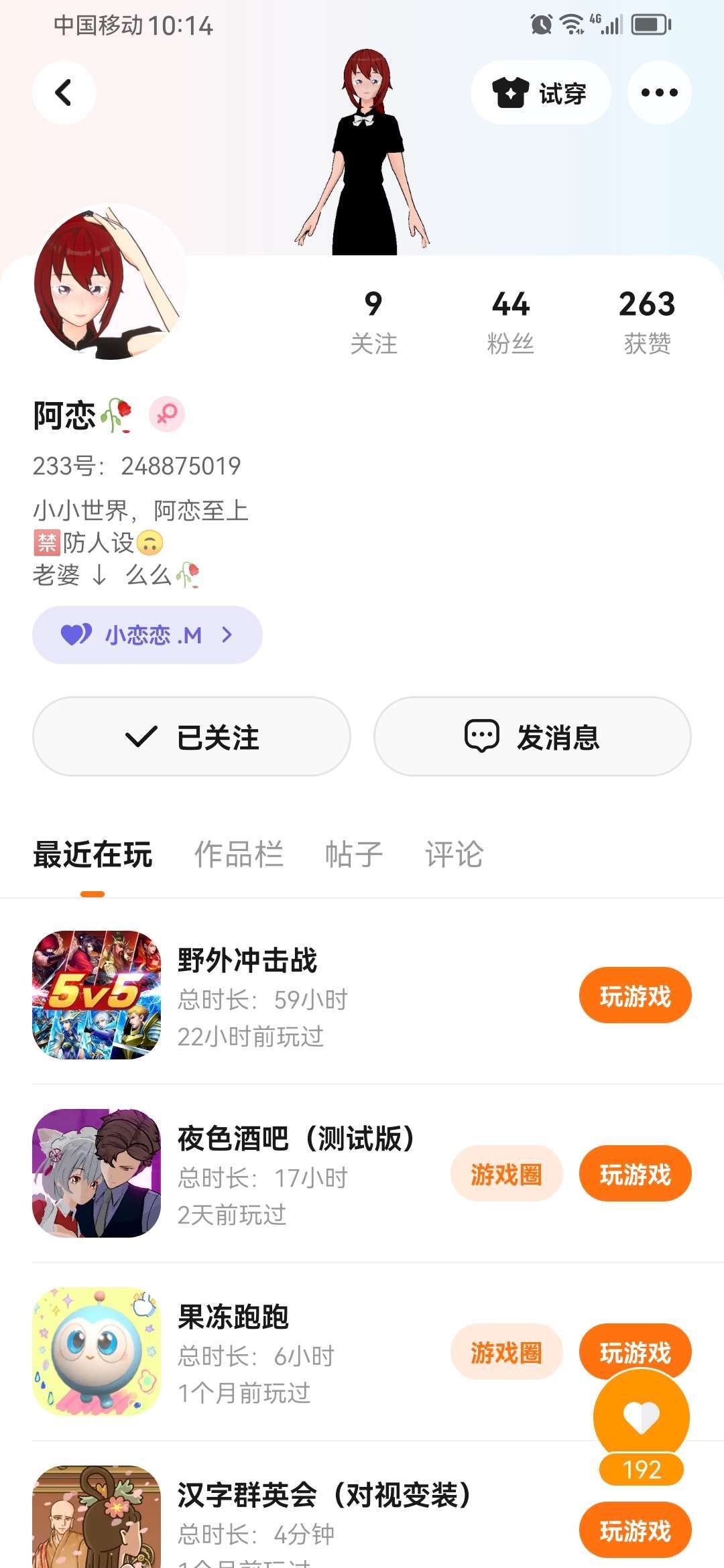The image size is (724, 1568).
Task: View the 粉丝 followers list
Action: (510, 320)
